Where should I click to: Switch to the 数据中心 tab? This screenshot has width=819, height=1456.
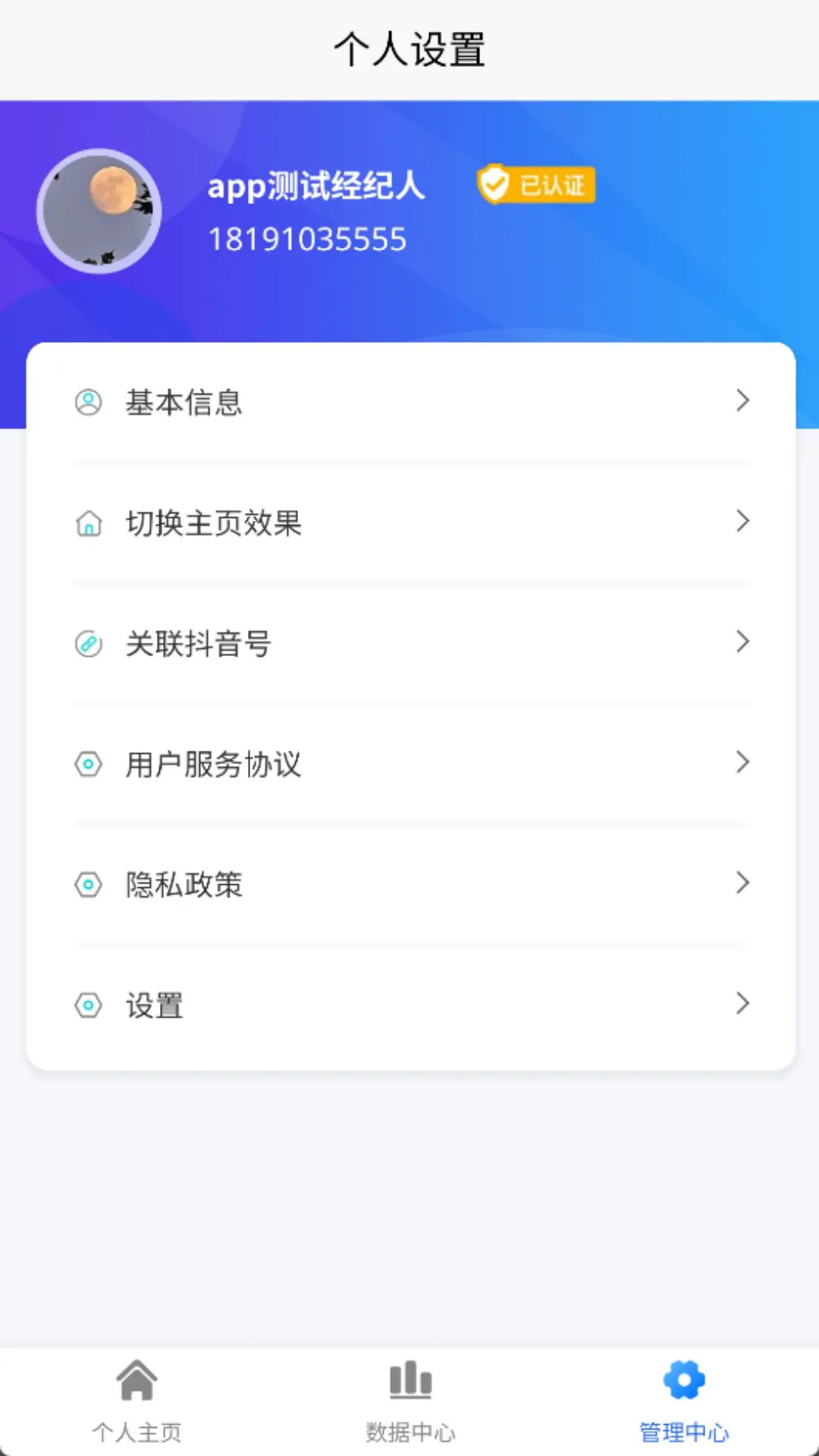(x=410, y=1401)
